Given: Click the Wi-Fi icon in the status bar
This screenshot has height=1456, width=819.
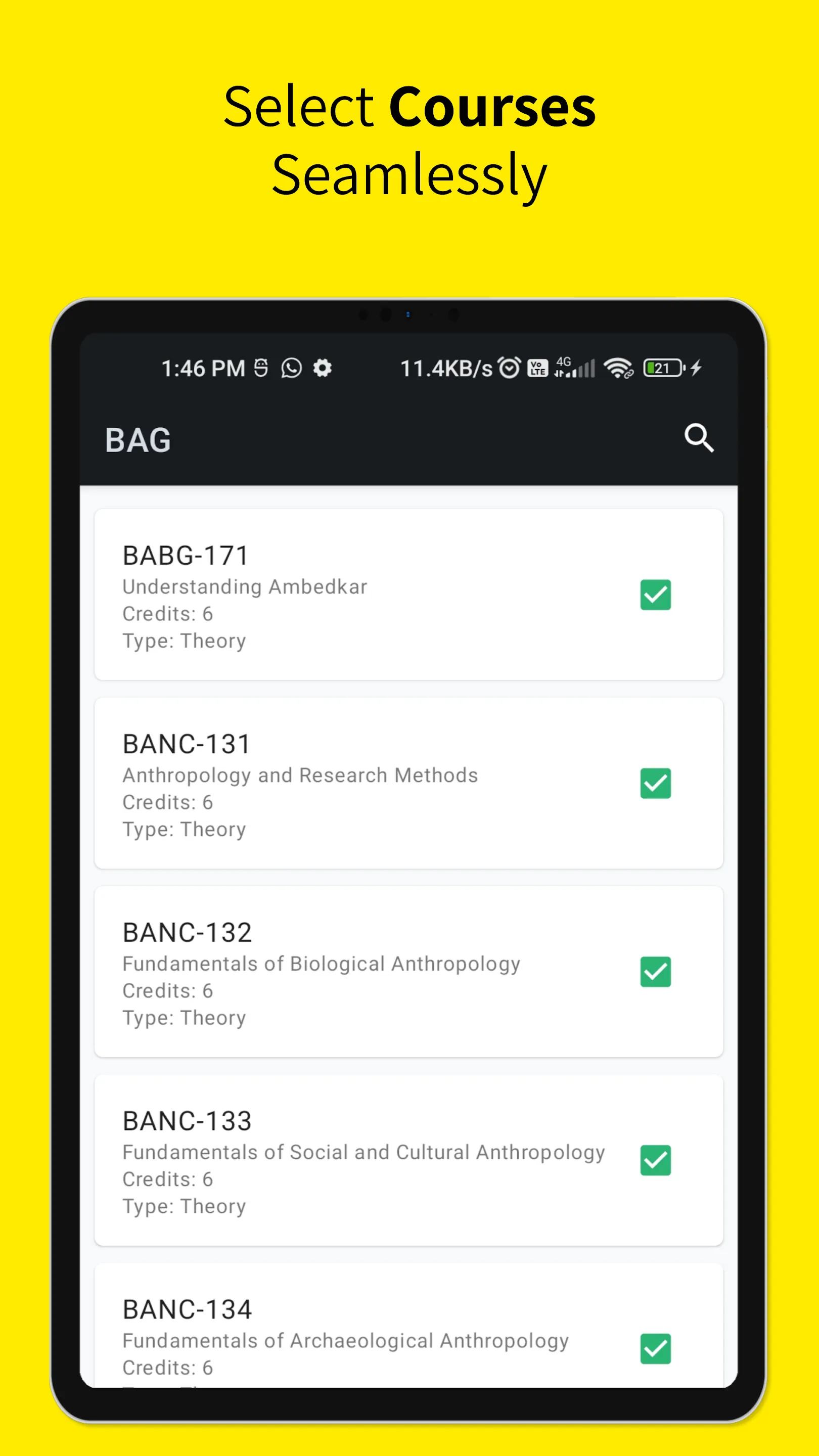Looking at the screenshot, I should (x=619, y=368).
